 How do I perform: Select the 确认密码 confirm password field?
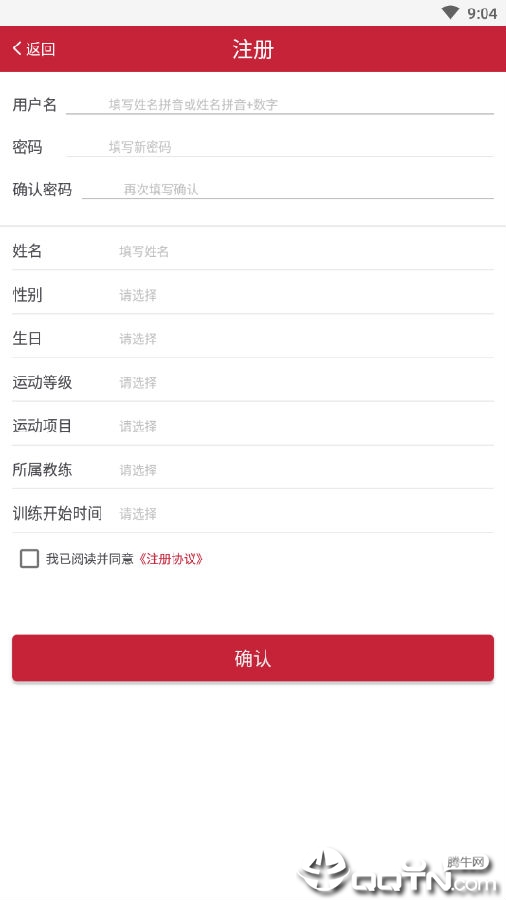click(288, 189)
